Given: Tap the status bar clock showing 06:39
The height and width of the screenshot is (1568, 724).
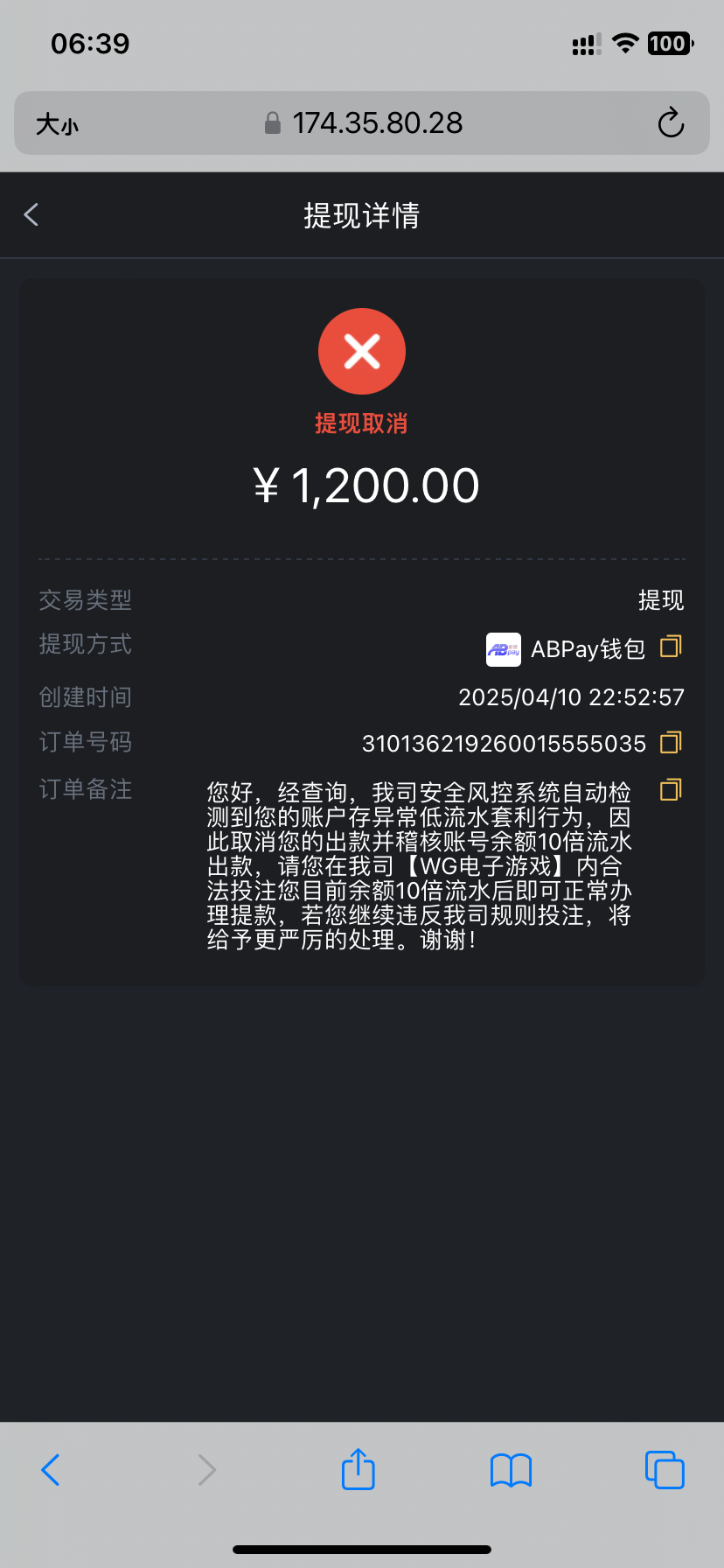Looking at the screenshot, I should (x=88, y=43).
